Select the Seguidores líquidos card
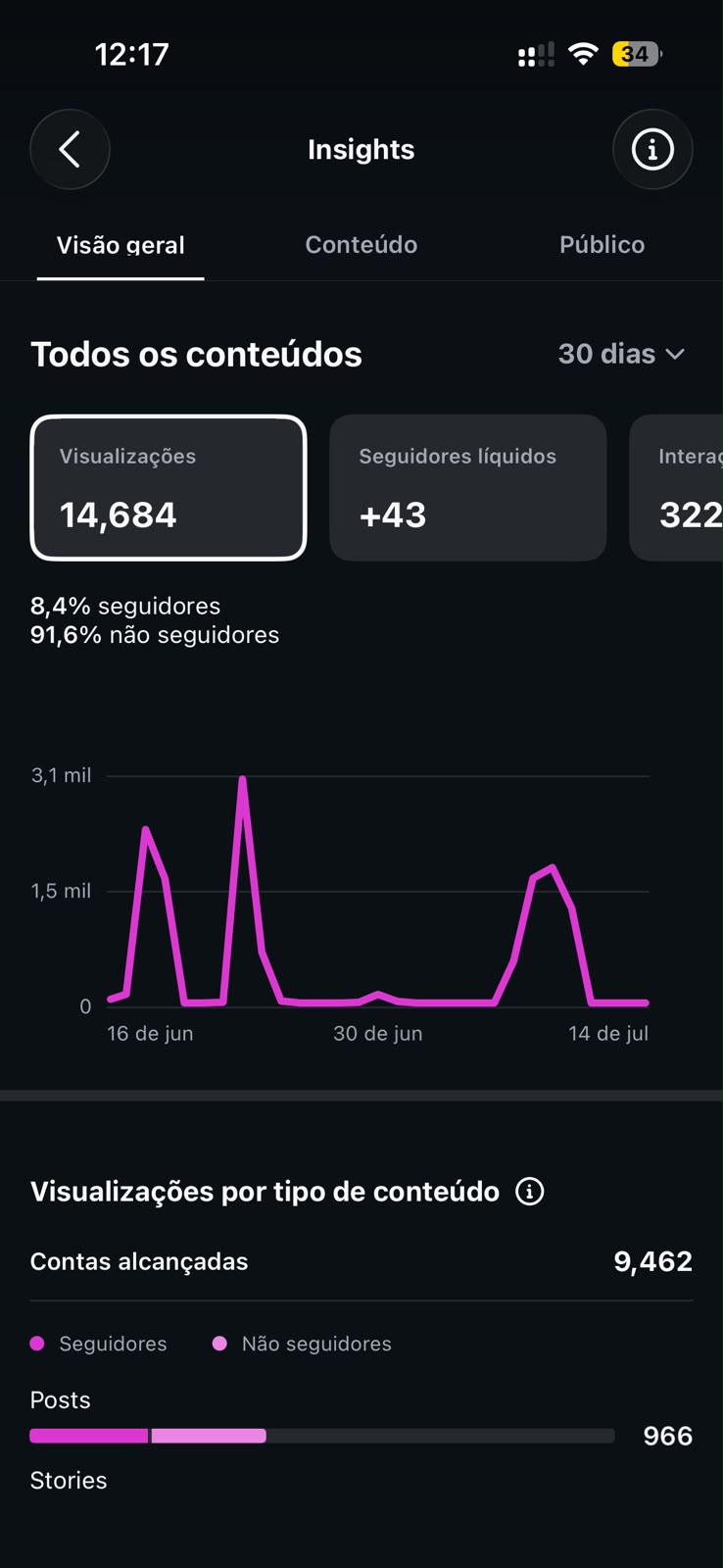 468,488
